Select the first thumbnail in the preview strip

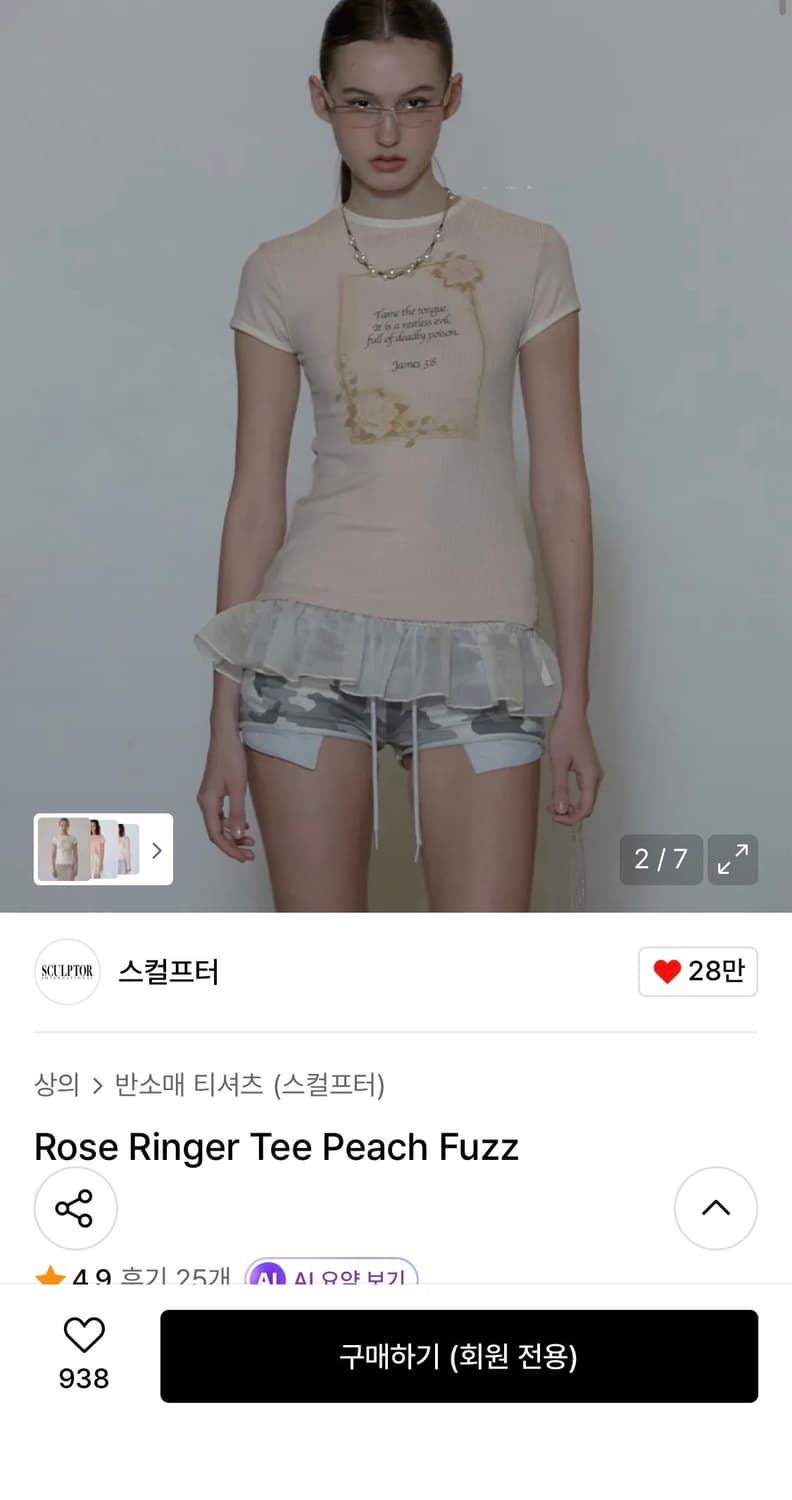(60, 849)
